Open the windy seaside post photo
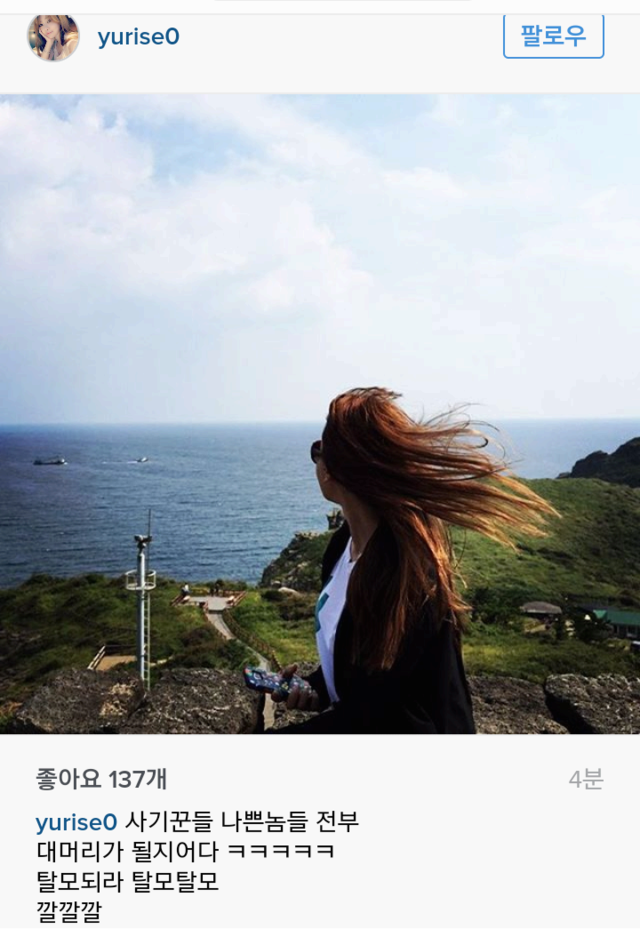Viewport: 640px width, 929px height. 320,414
